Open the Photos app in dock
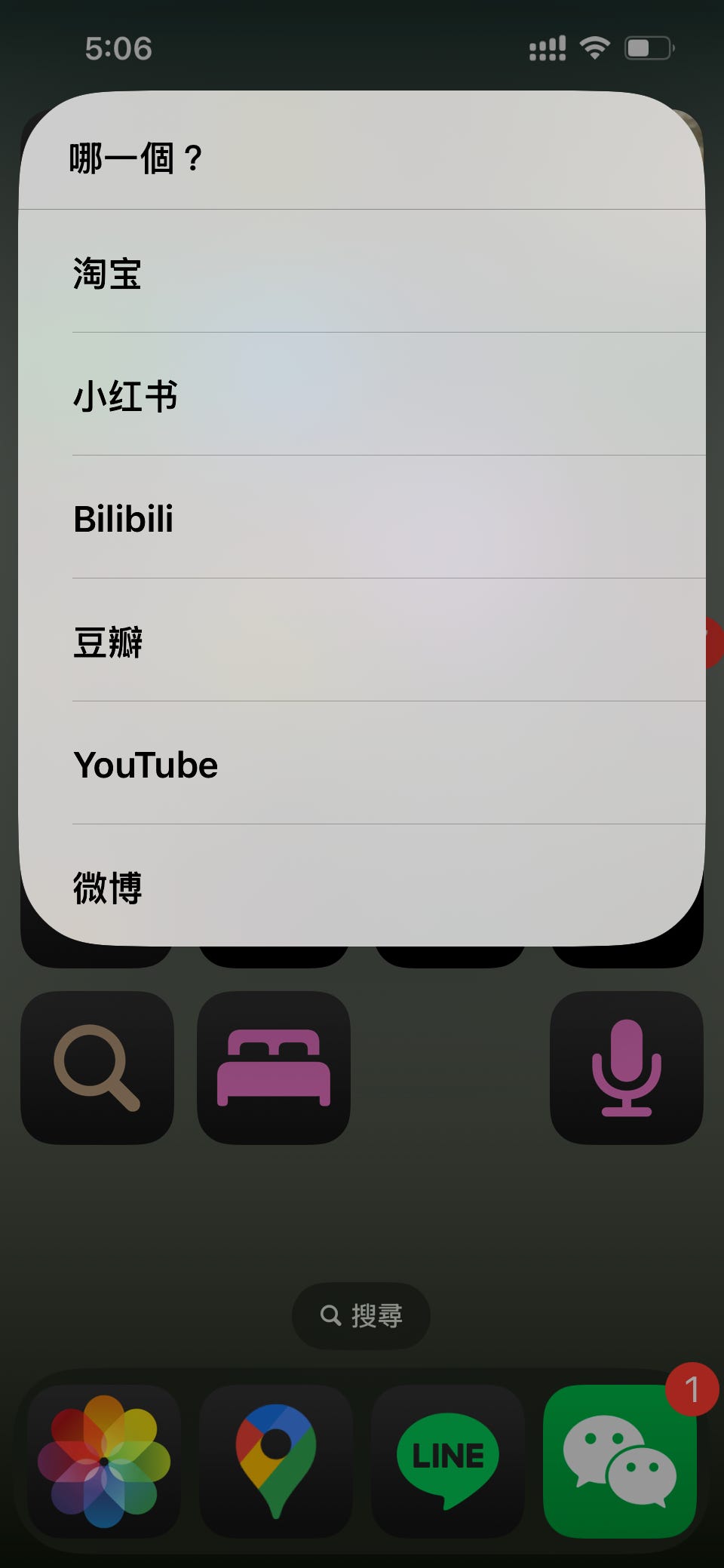The image size is (724, 1568). tap(104, 1461)
